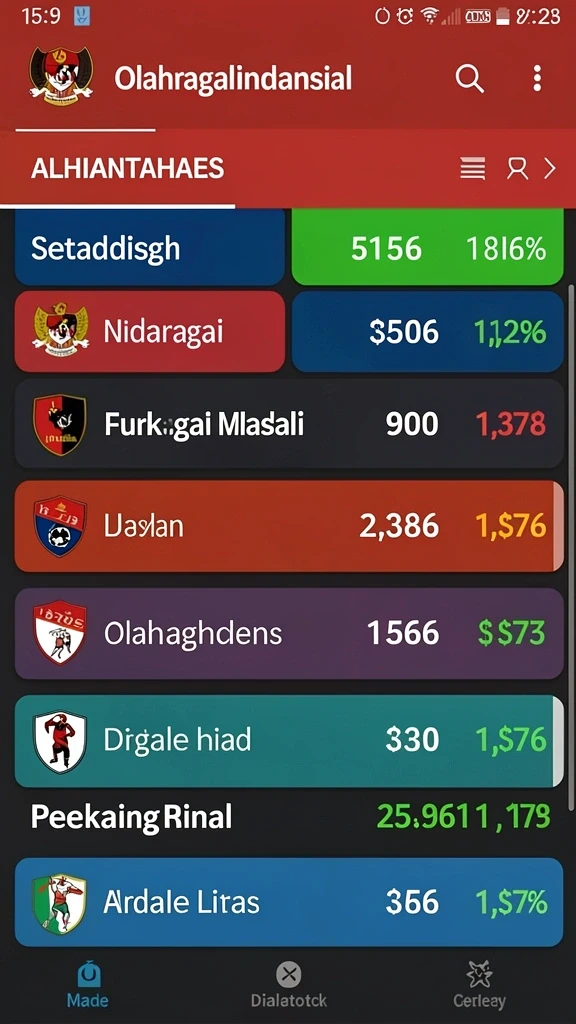Switch to the Made tab

pyautogui.click(x=88, y=985)
